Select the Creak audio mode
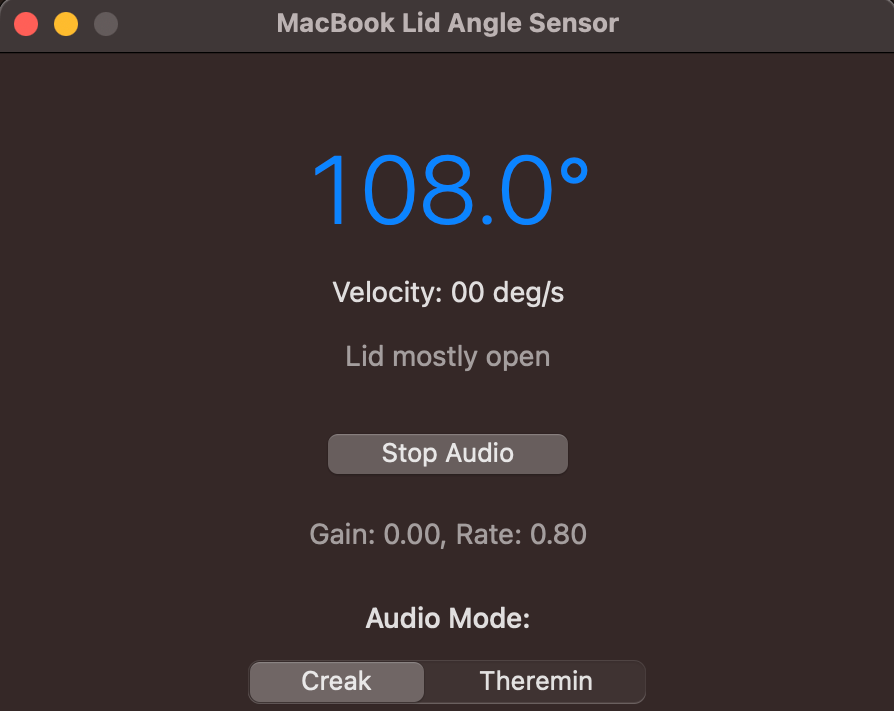Viewport: 894px width, 711px height. tap(336, 682)
